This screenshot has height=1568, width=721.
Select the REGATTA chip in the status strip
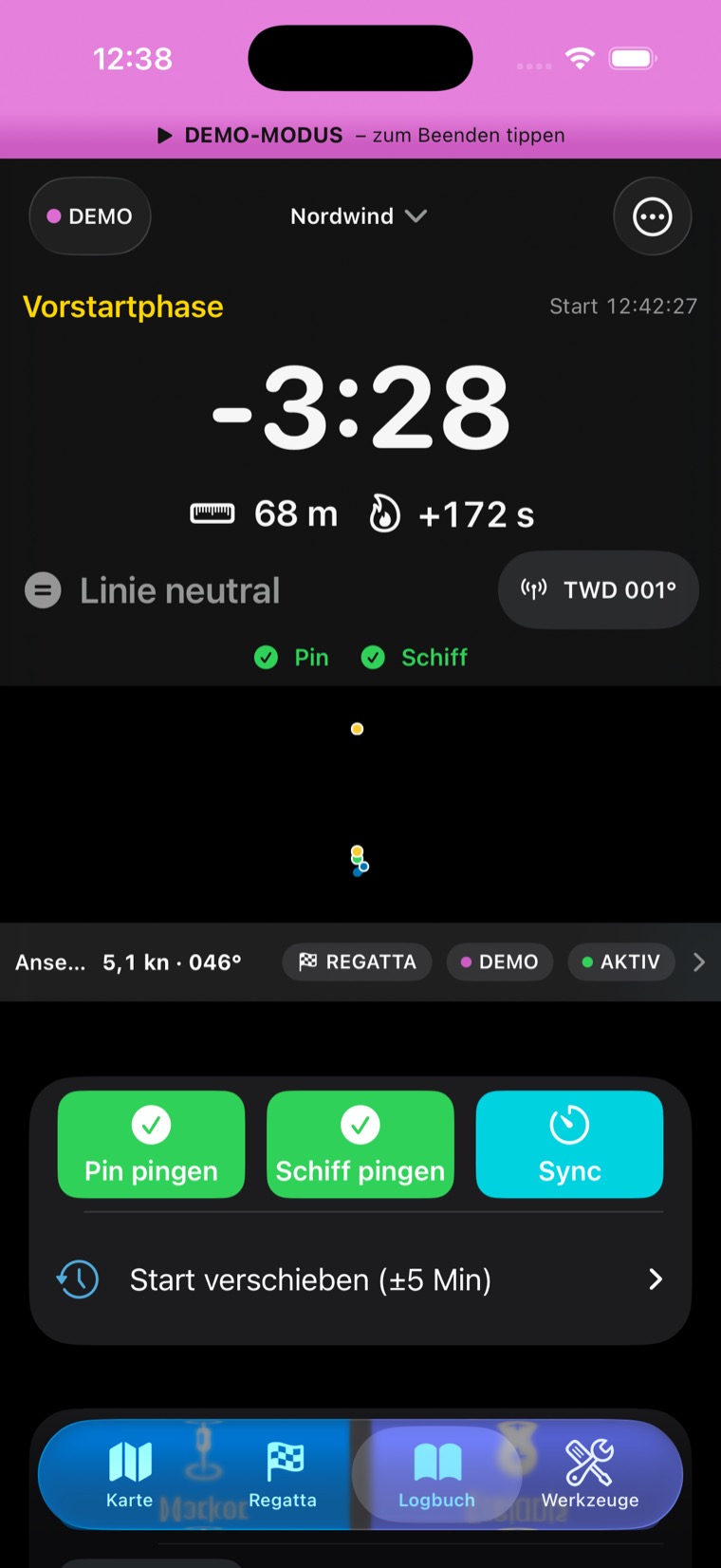click(x=358, y=961)
